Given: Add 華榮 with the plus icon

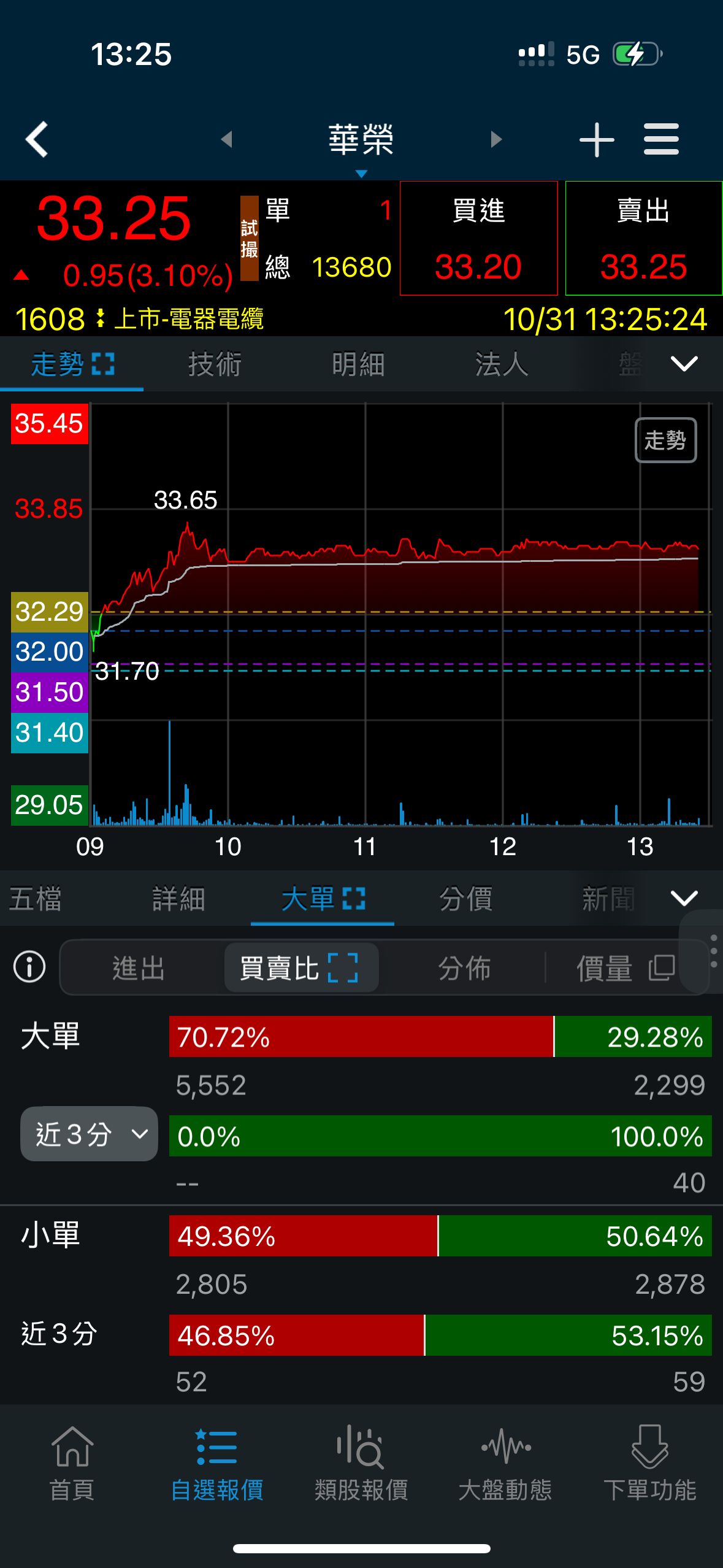Looking at the screenshot, I should (x=596, y=140).
